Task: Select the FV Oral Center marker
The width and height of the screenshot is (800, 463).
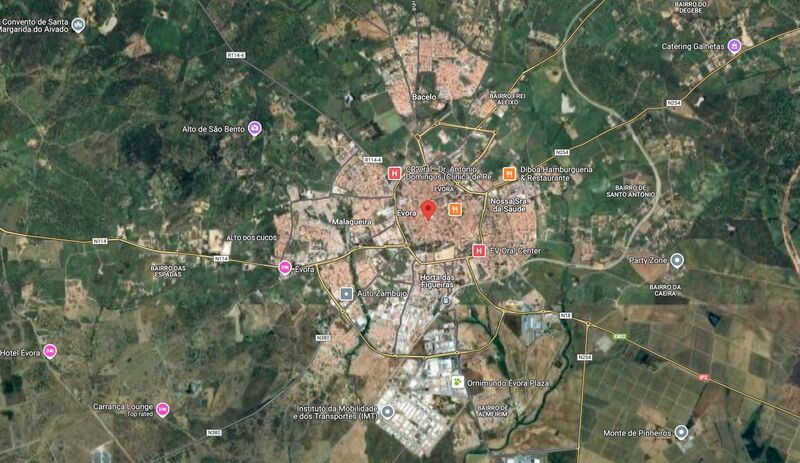Action: [479, 250]
